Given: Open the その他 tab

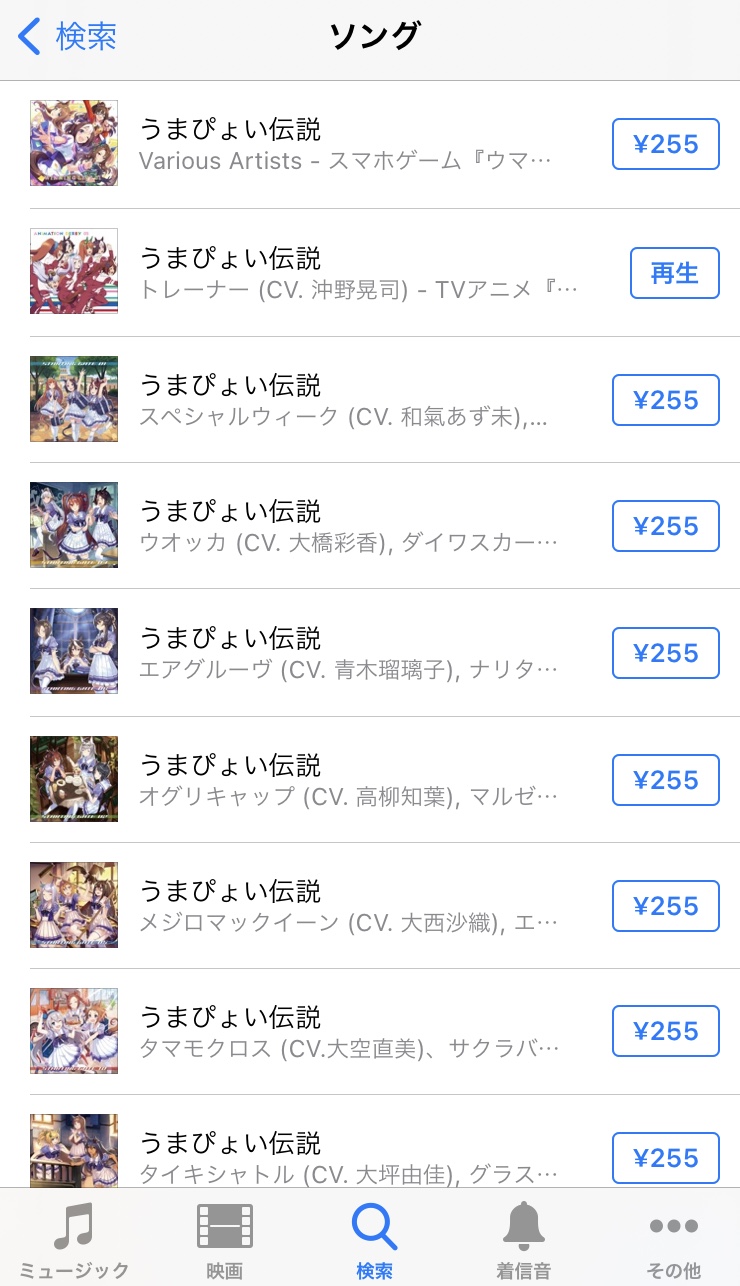Looking at the screenshot, I should click(673, 1240).
